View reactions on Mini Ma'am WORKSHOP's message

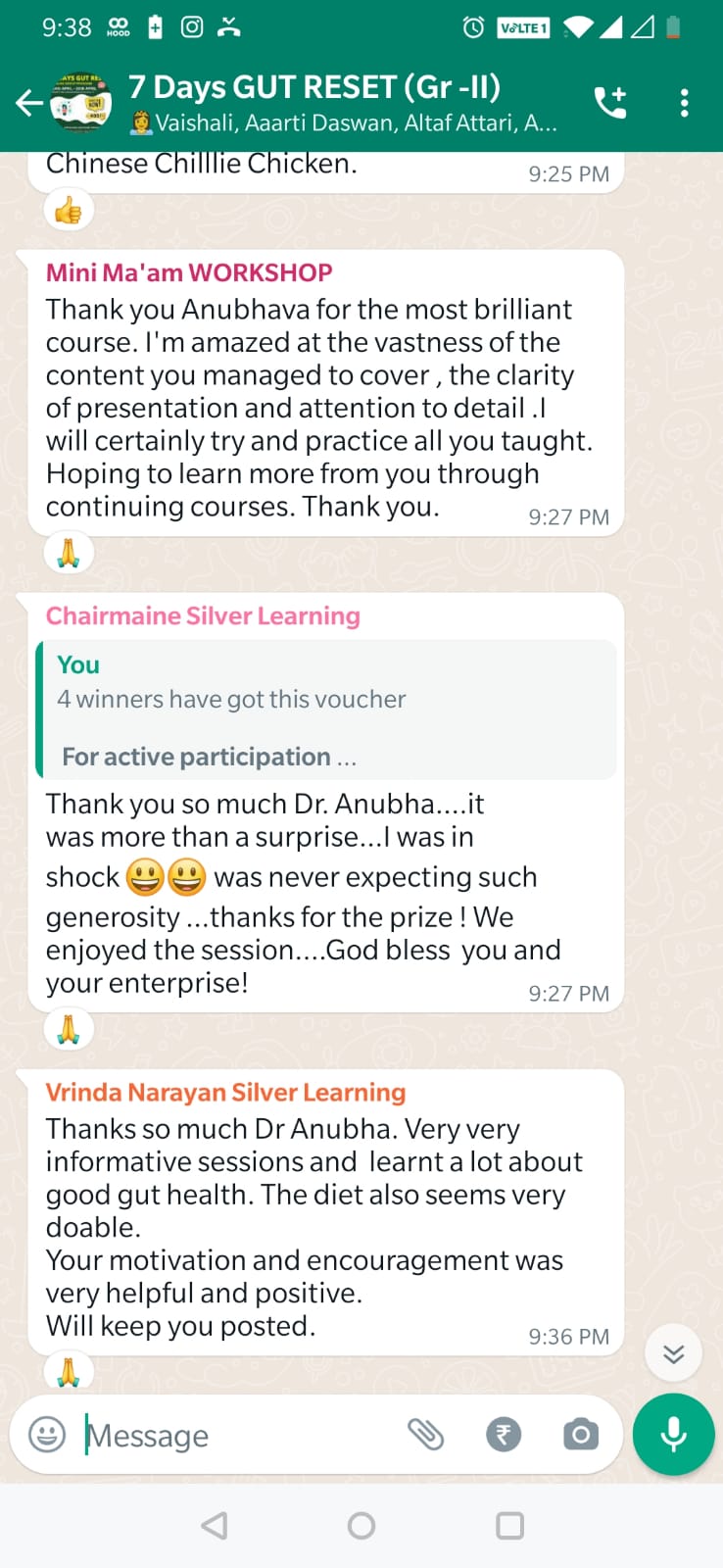tap(69, 554)
